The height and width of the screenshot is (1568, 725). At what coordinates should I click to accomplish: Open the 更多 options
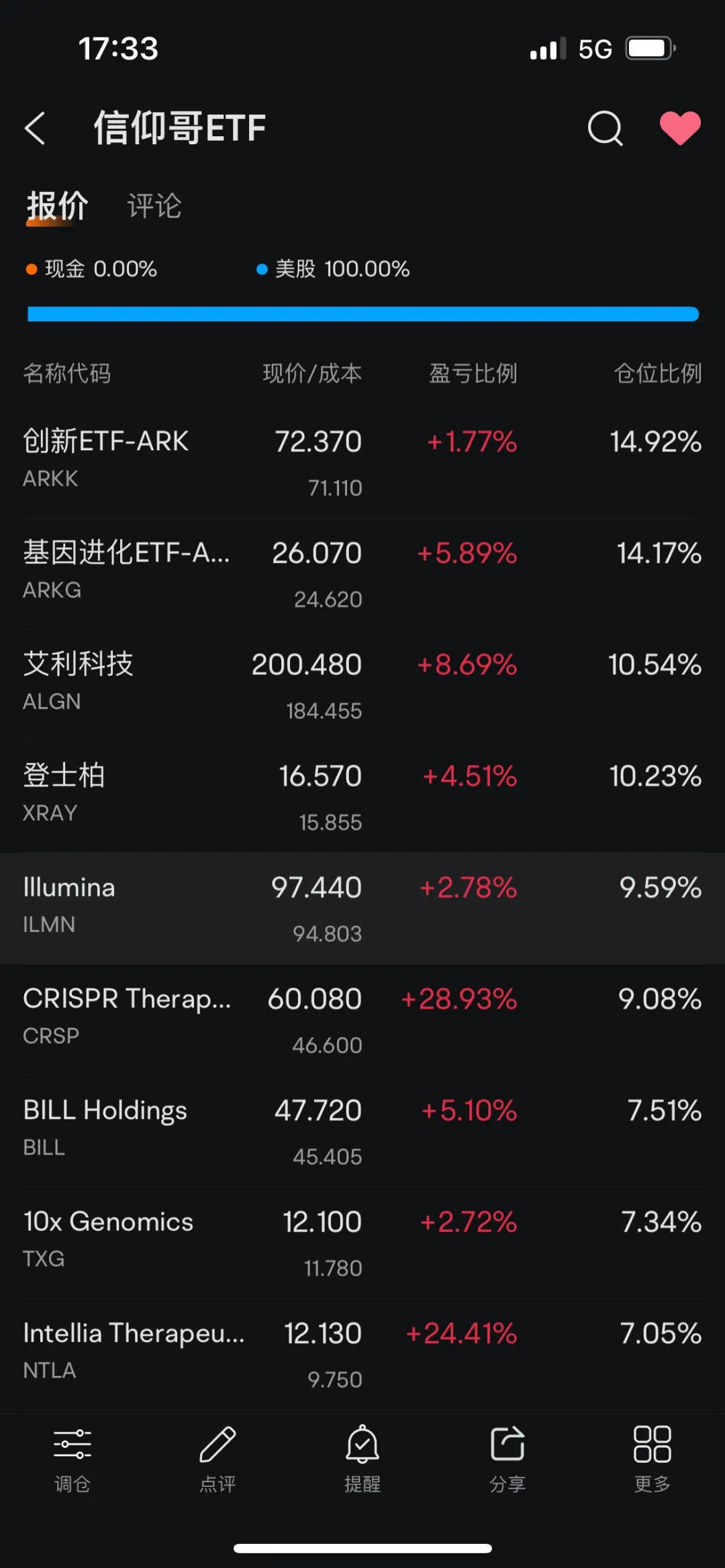[652, 1459]
